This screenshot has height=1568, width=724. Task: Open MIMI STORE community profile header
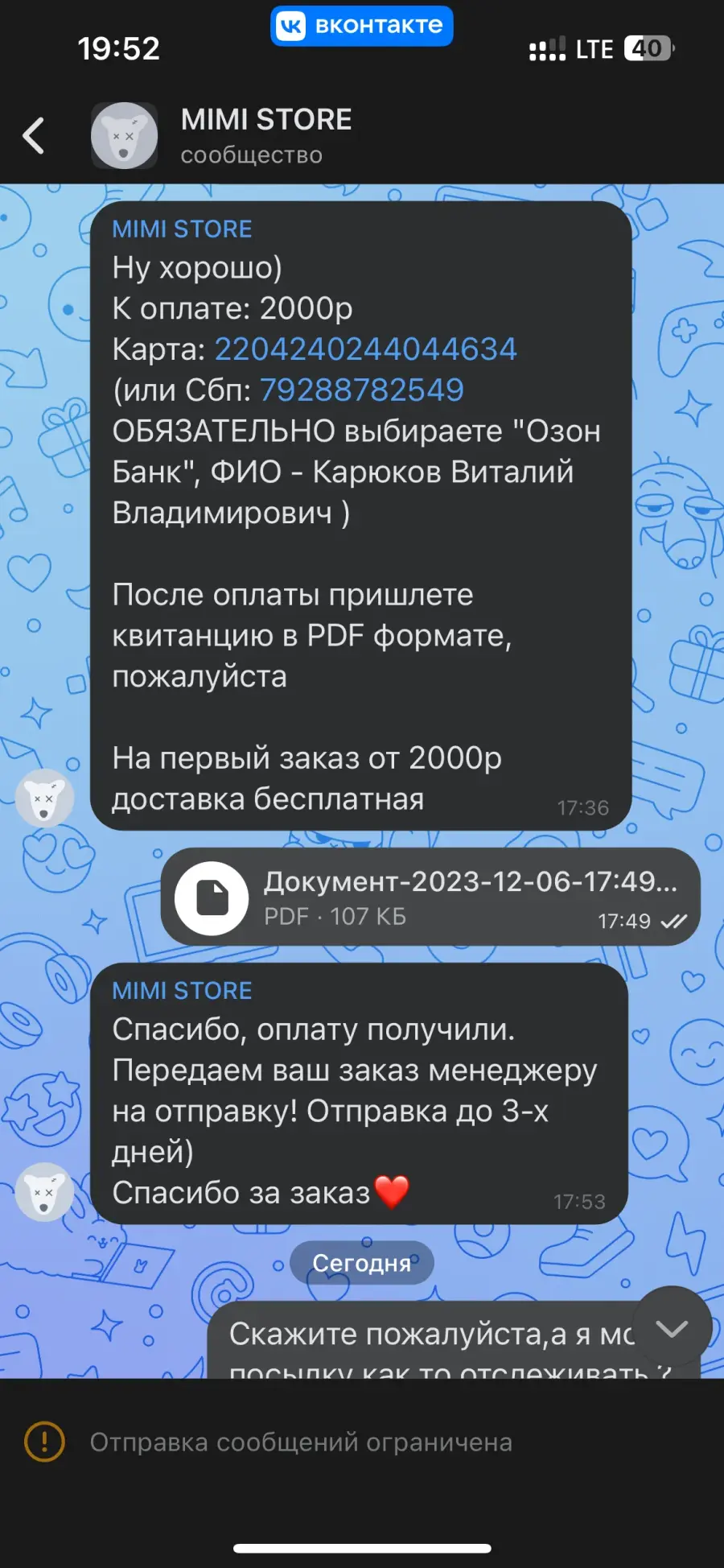tap(266, 135)
